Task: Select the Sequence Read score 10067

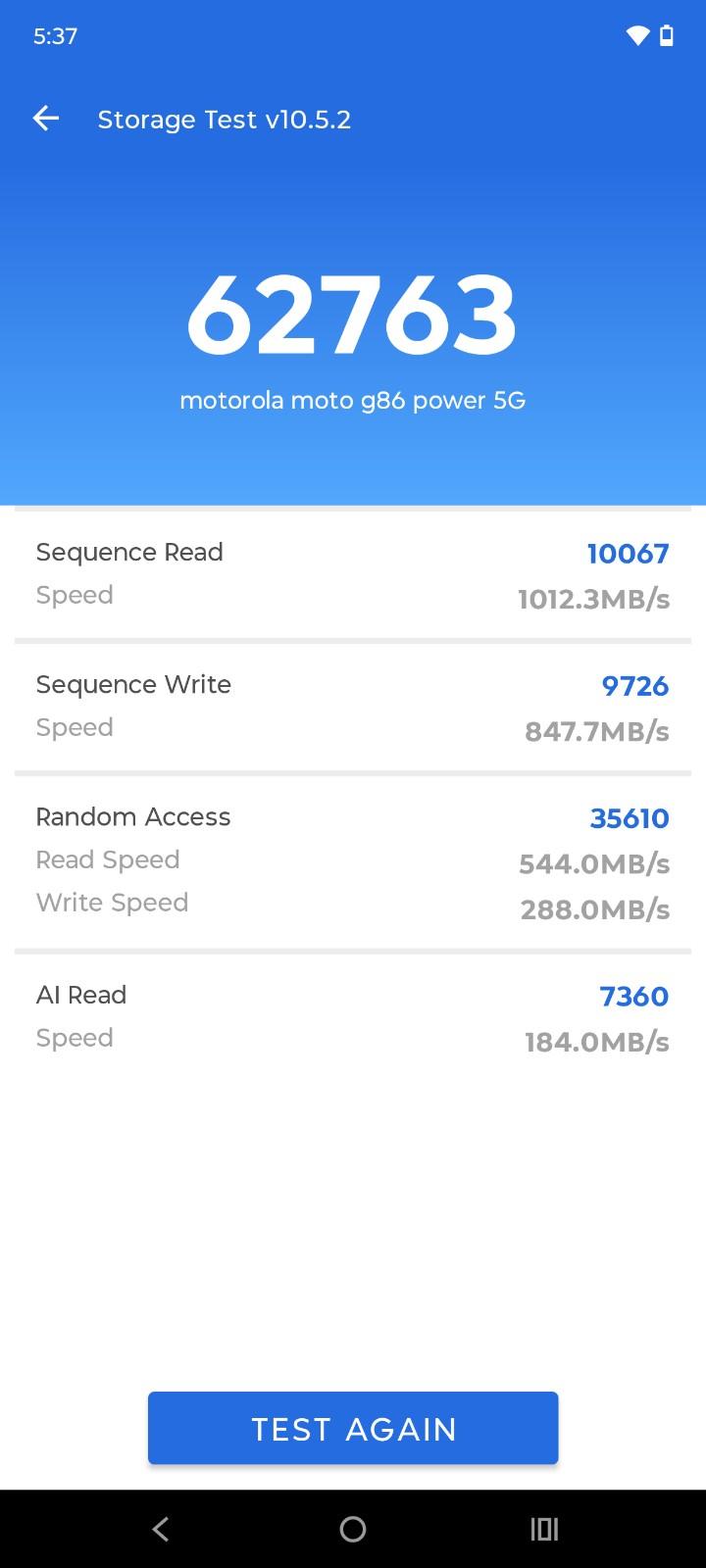Action: [x=627, y=554]
